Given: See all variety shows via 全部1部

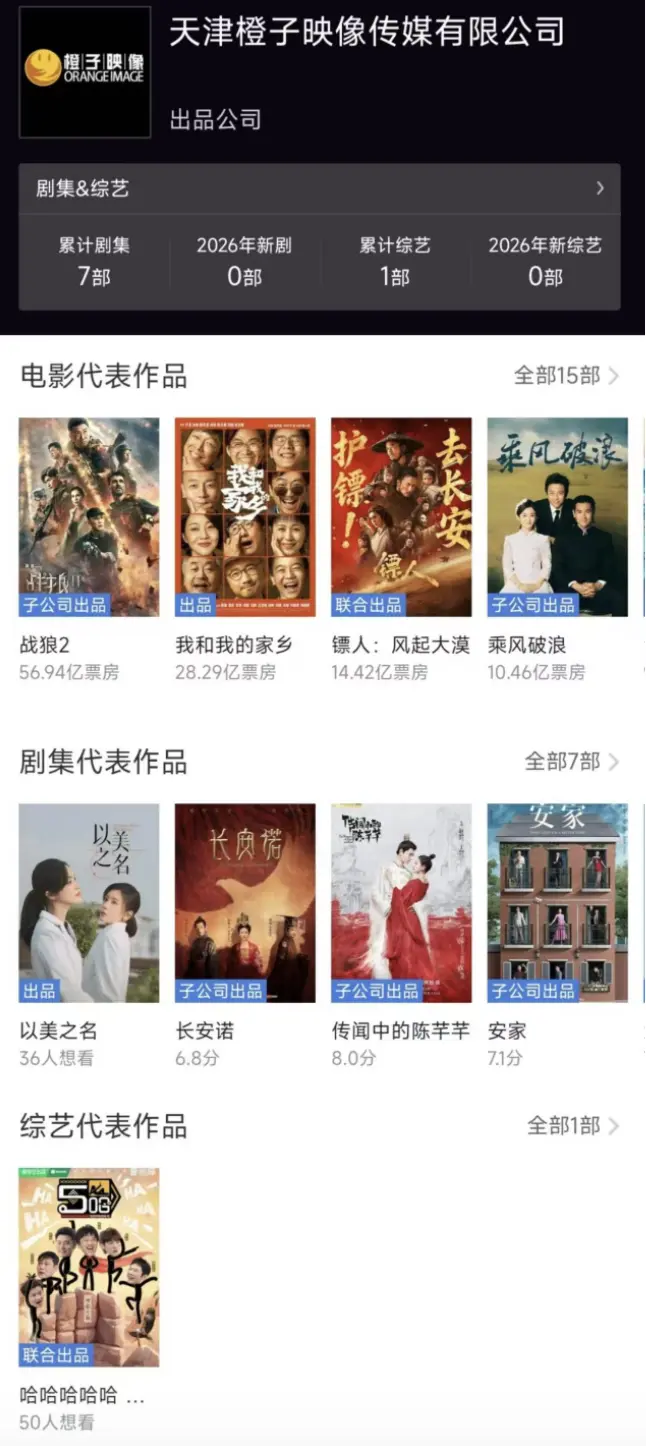Looking at the screenshot, I should click(x=573, y=1126).
